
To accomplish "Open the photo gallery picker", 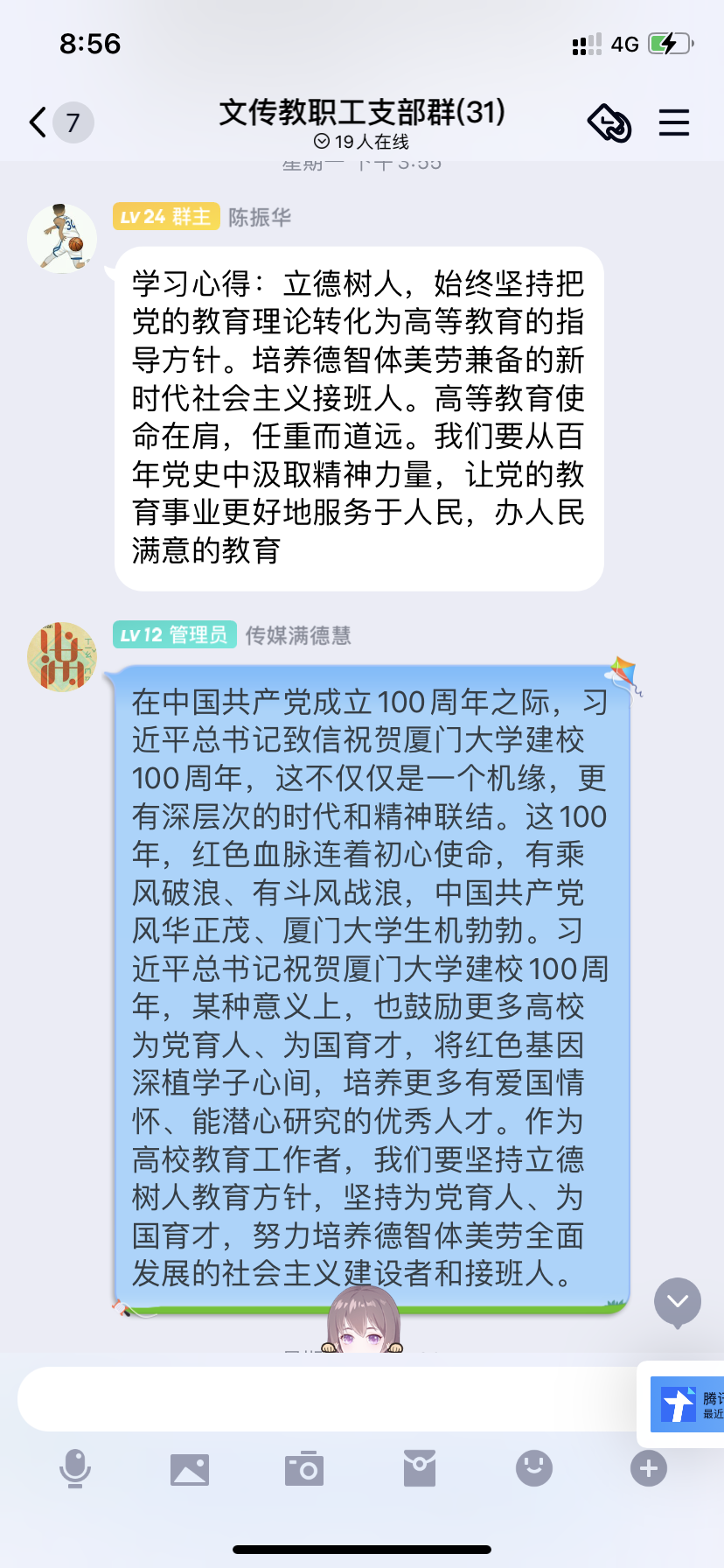I will 190,1469.
